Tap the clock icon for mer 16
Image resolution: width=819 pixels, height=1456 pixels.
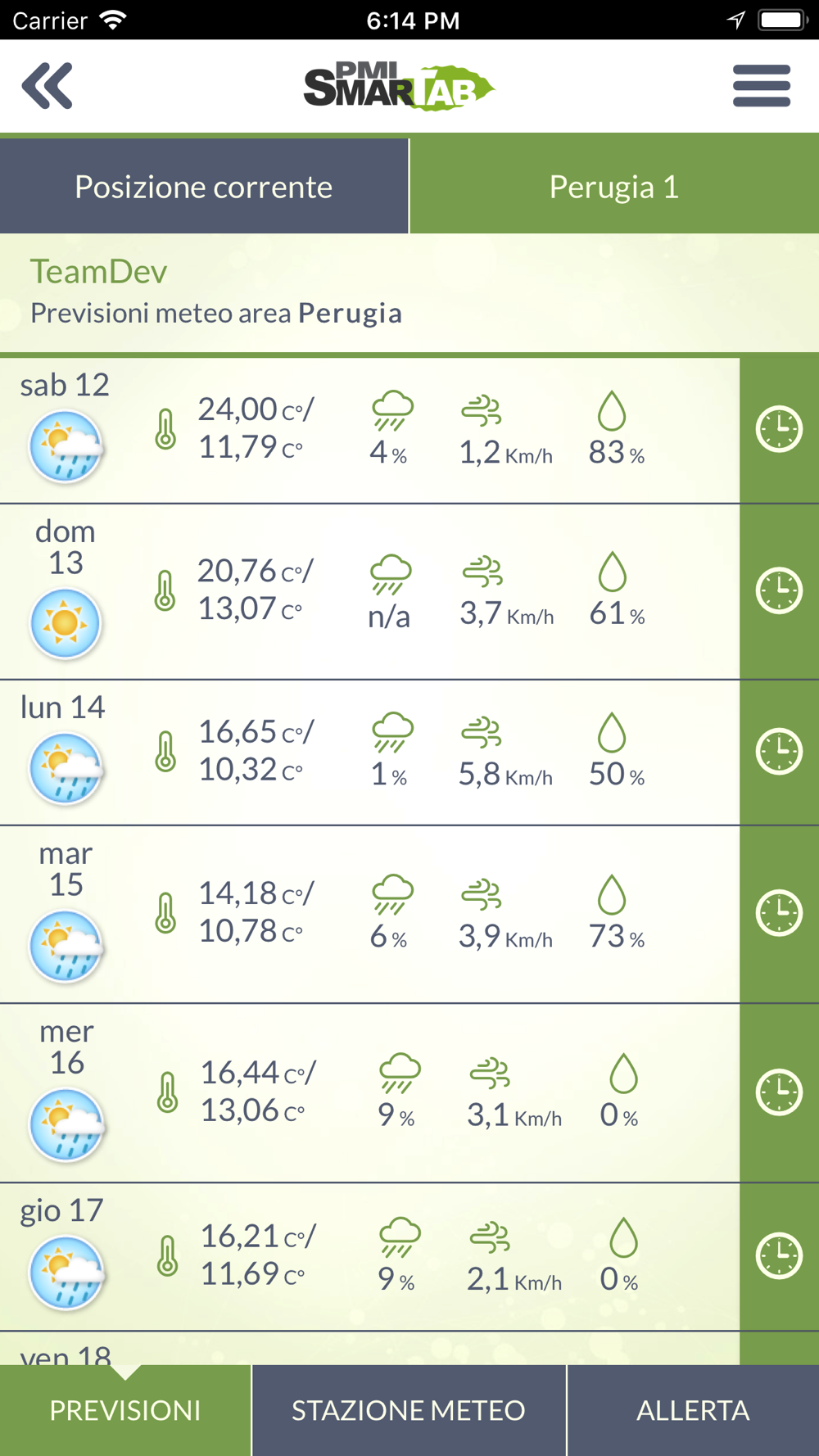(x=779, y=1092)
